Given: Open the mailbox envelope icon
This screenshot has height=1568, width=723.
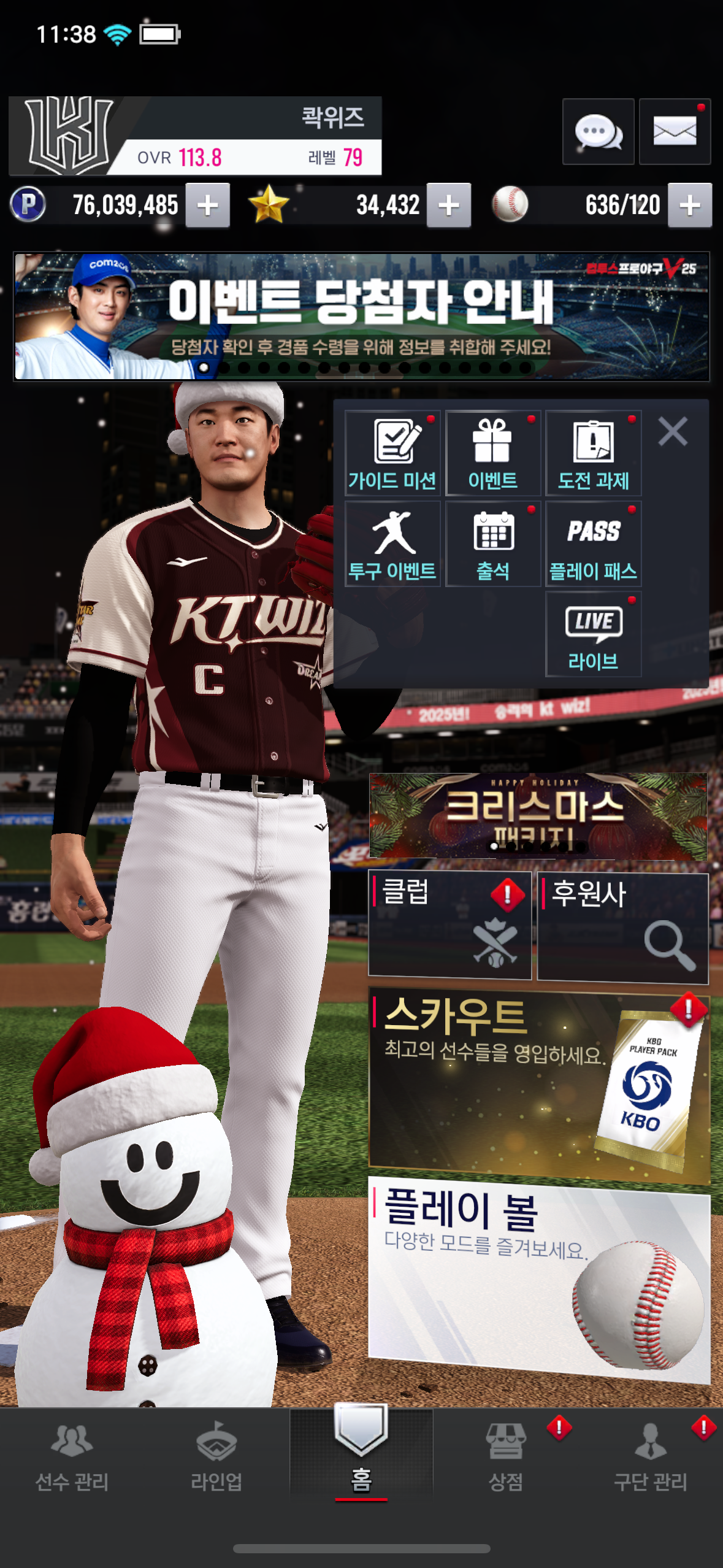Looking at the screenshot, I should [x=675, y=131].
